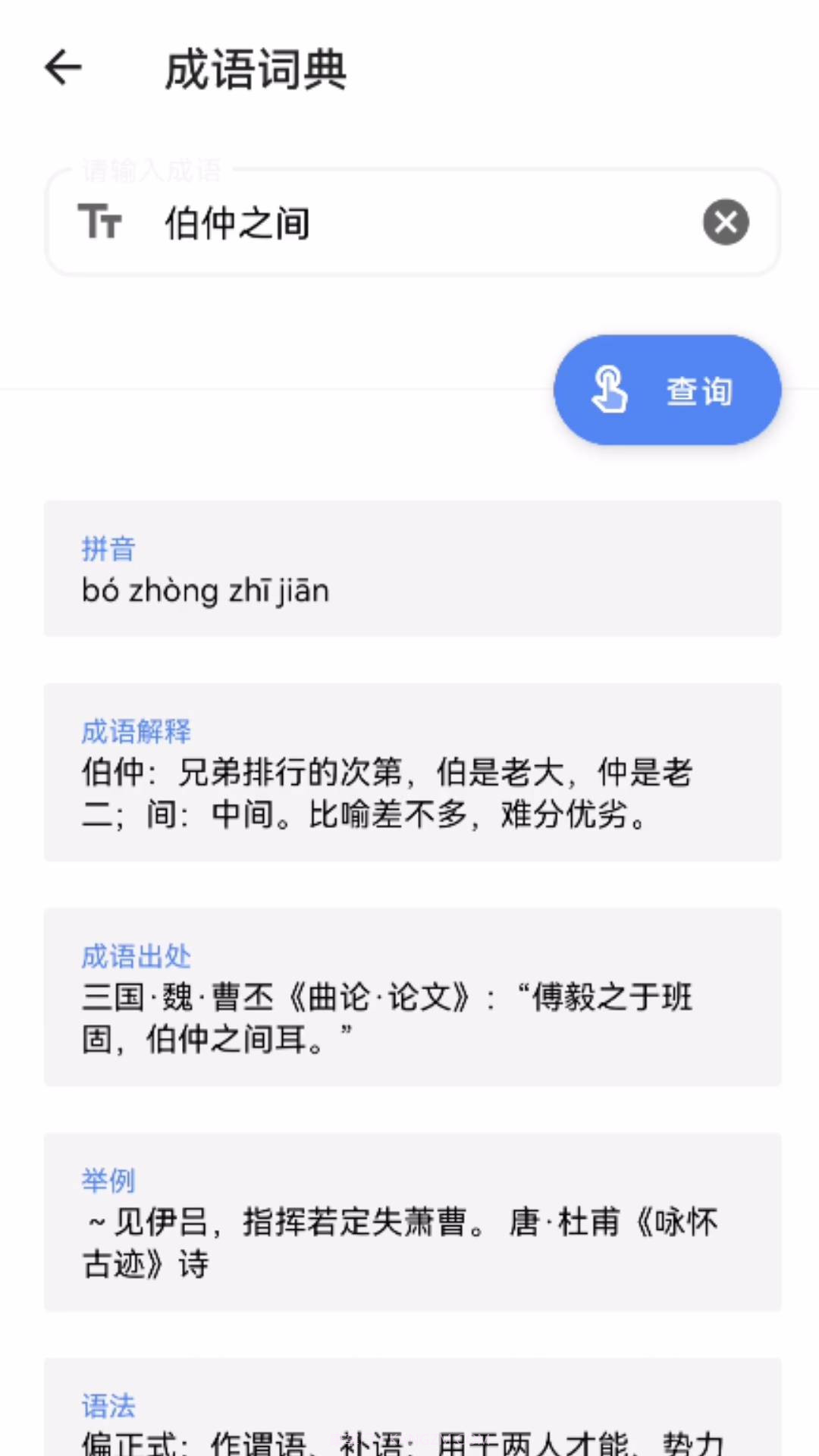Click the clear (X) icon to erase input
The image size is (819, 1456).
click(x=726, y=221)
